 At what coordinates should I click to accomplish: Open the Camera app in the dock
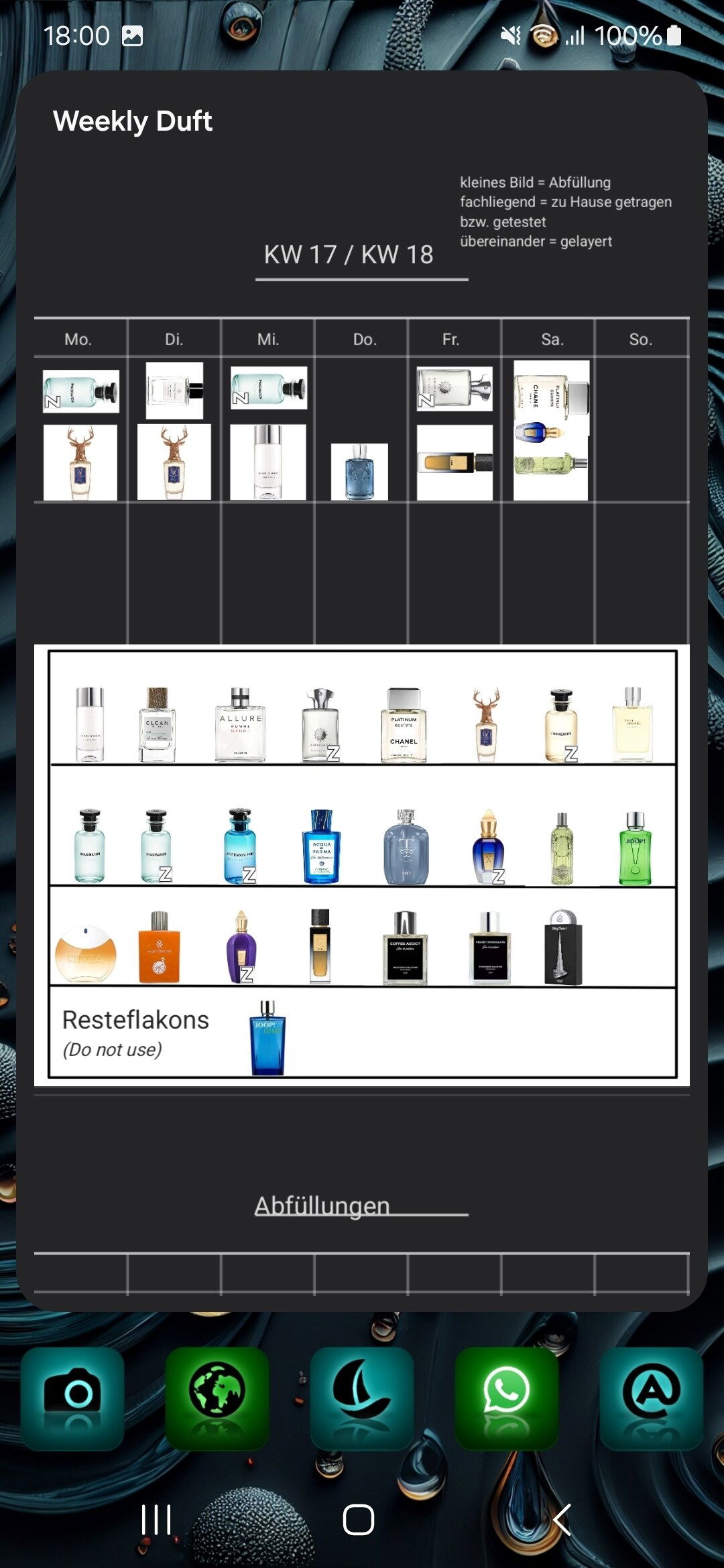72,1398
